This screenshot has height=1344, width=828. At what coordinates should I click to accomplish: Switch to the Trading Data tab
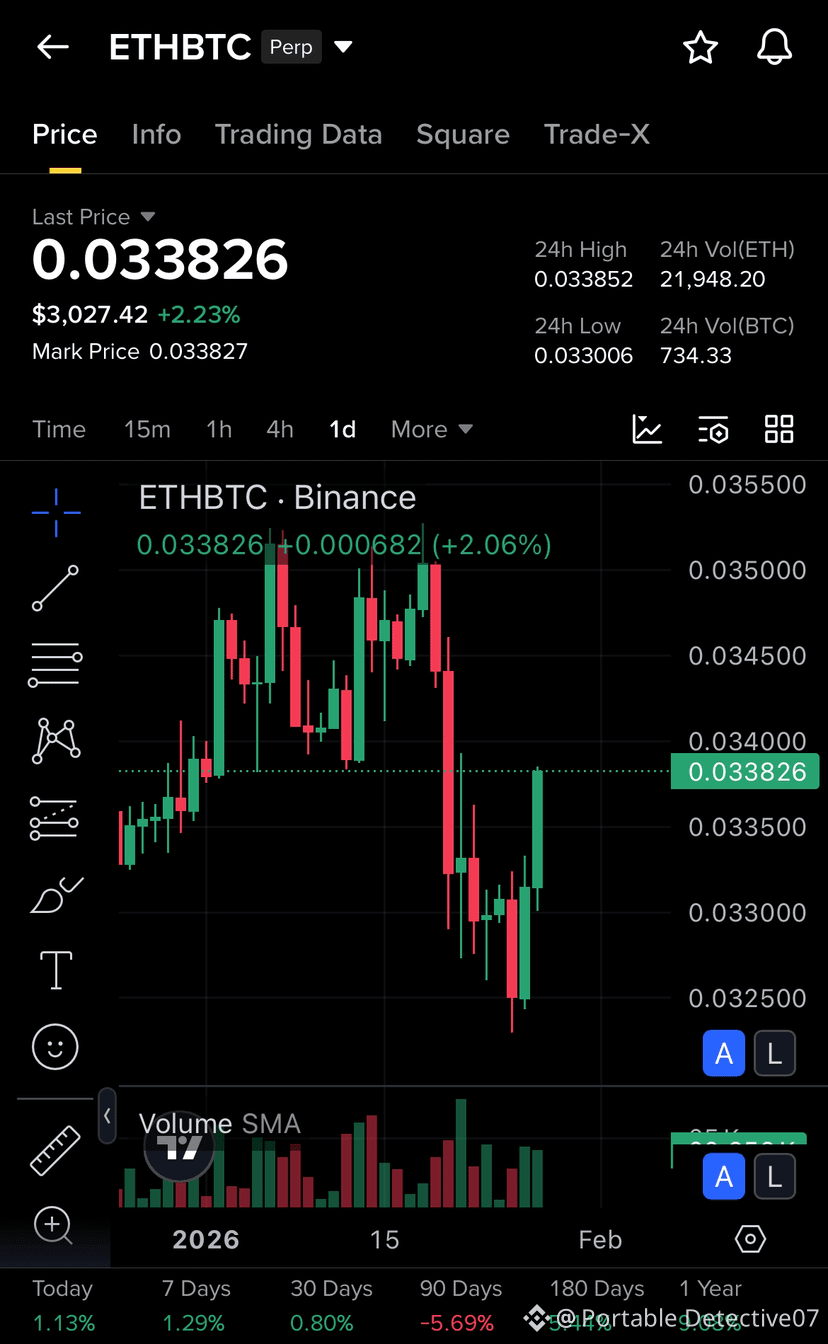[298, 134]
